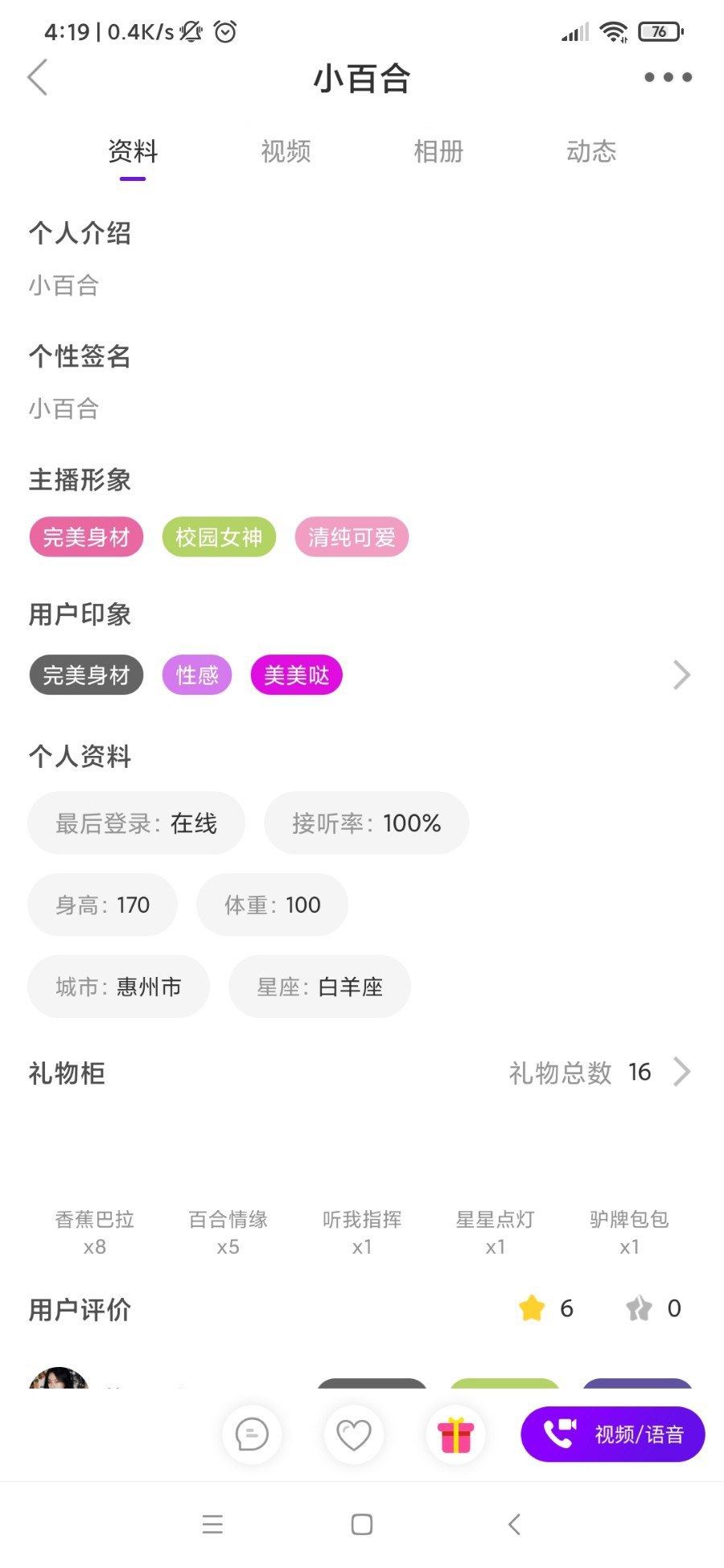Open the gift cabinet via 礼物总数 16
Screen dimensions: 724x1568
[599, 1072]
